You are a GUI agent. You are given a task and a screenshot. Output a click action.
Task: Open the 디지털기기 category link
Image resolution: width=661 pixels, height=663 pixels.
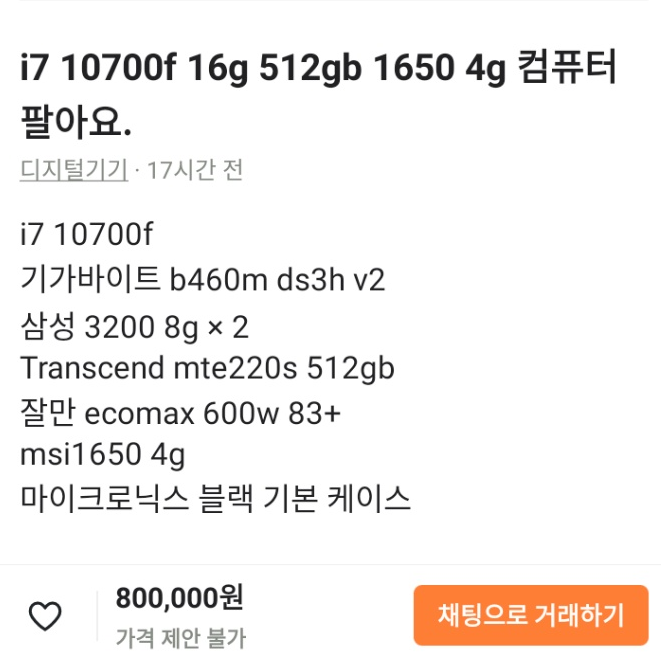pyautogui.click(x=74, y=170)
